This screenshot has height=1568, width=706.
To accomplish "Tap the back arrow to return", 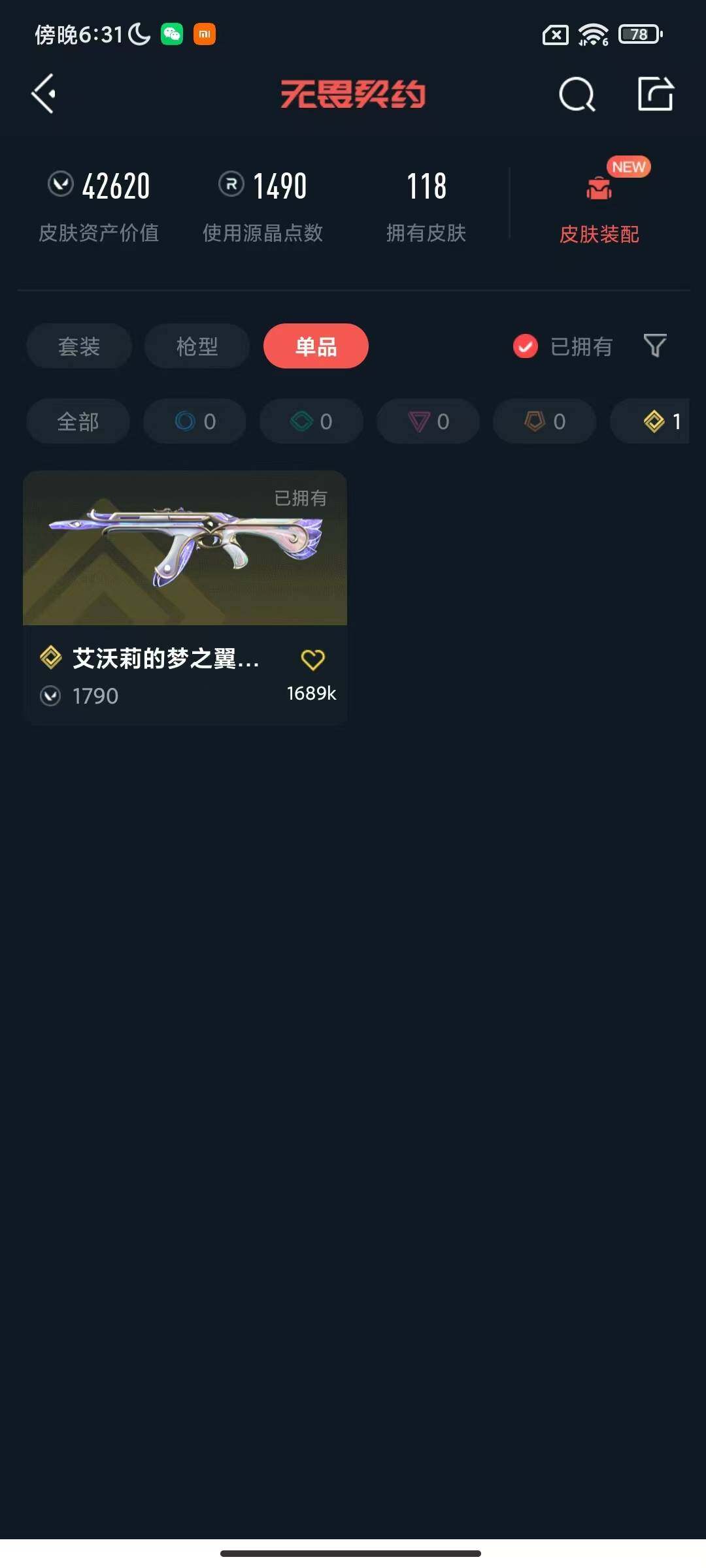I will [43, 93].
